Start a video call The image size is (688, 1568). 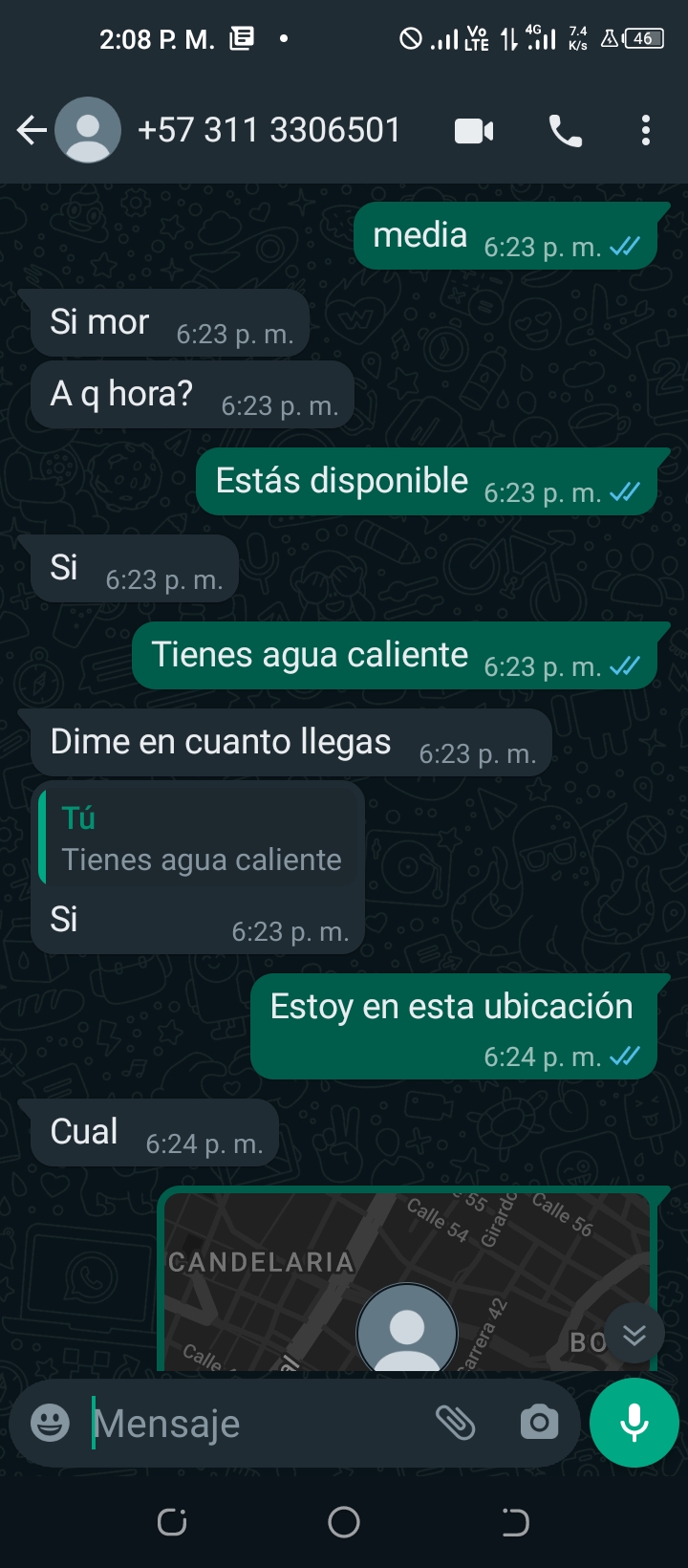tap(474, 131)
